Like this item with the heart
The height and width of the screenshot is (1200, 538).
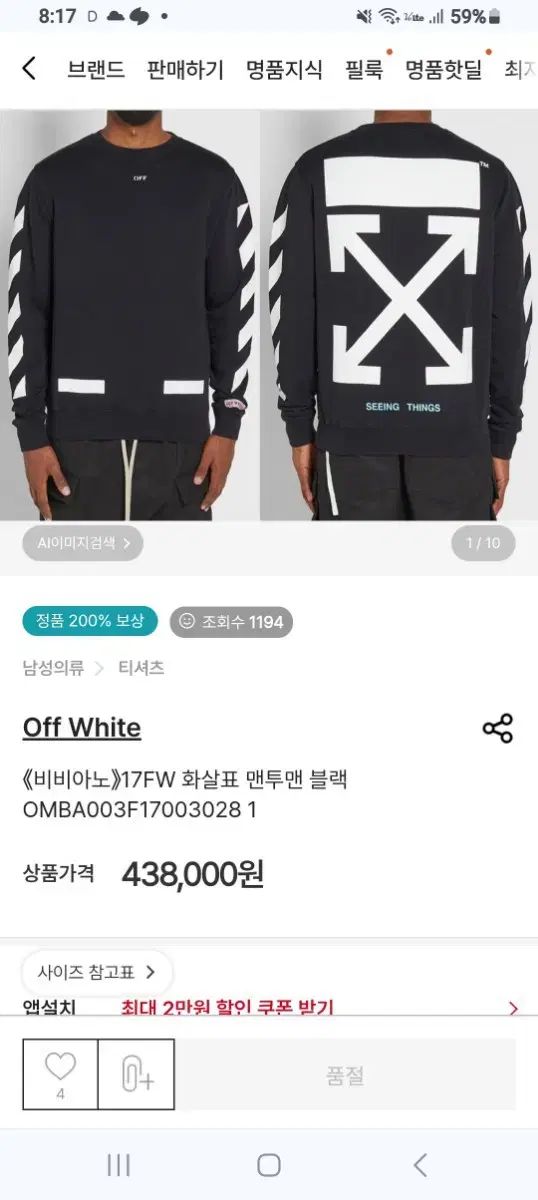60,1074
